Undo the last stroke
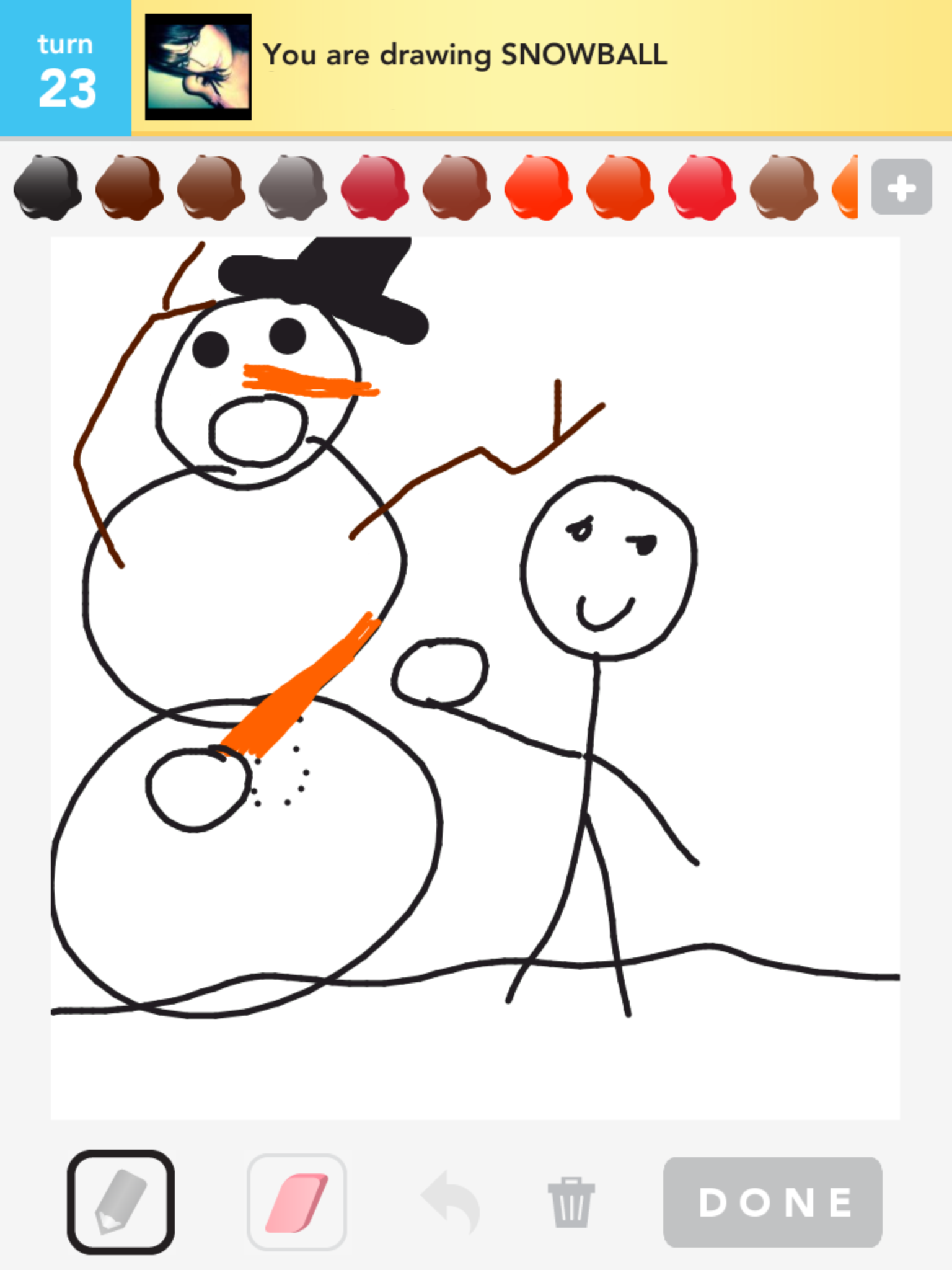The image size is (952, 1270). click(451, 1201)
